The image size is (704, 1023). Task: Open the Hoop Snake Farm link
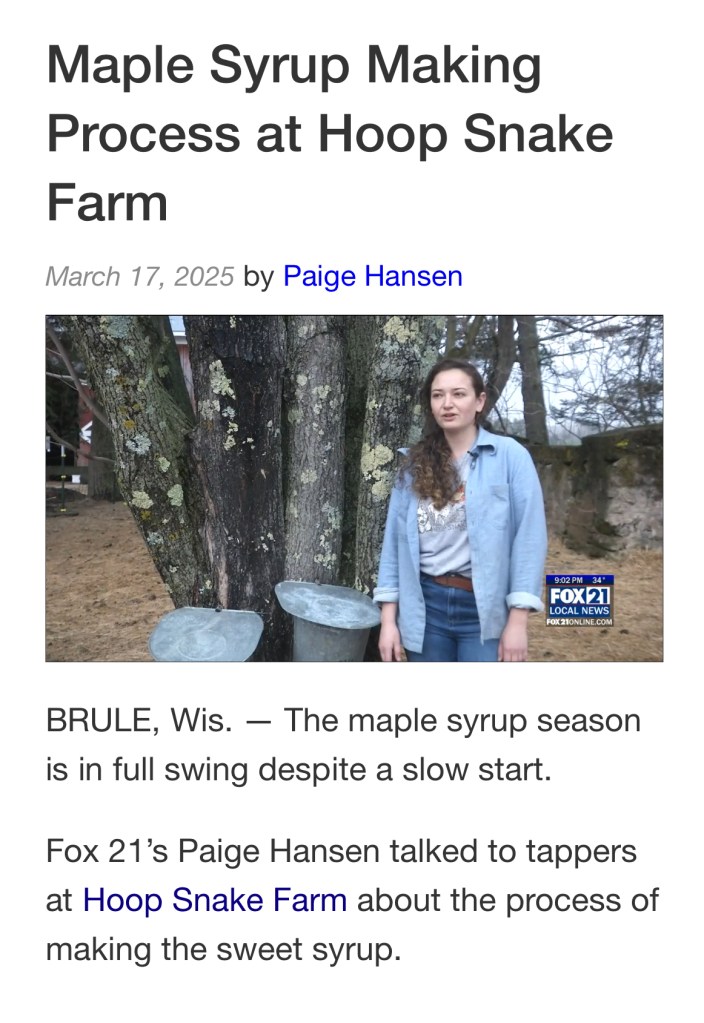[214, 900]
